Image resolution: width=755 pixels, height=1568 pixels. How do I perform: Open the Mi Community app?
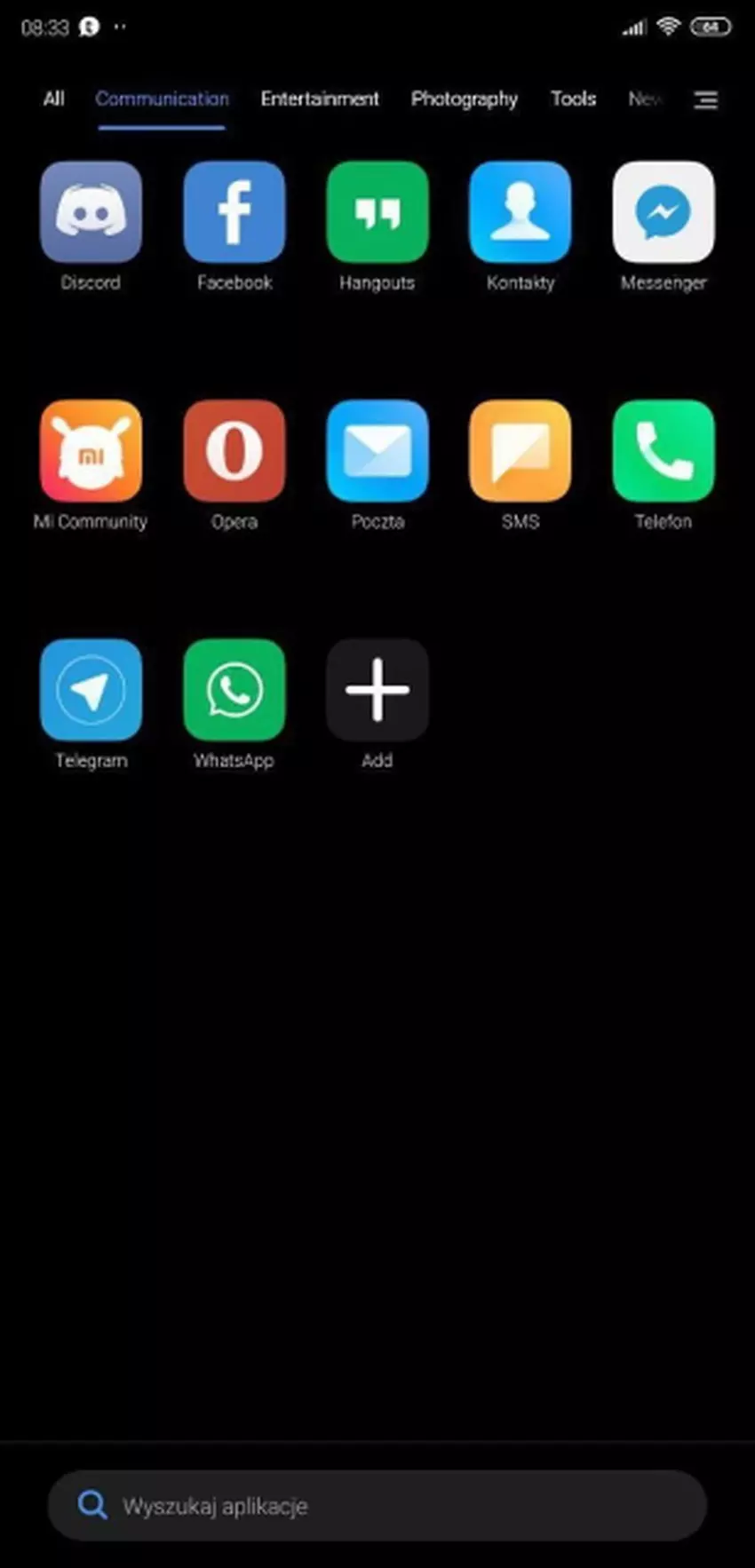pyautogui.click(x=91, y=452)
